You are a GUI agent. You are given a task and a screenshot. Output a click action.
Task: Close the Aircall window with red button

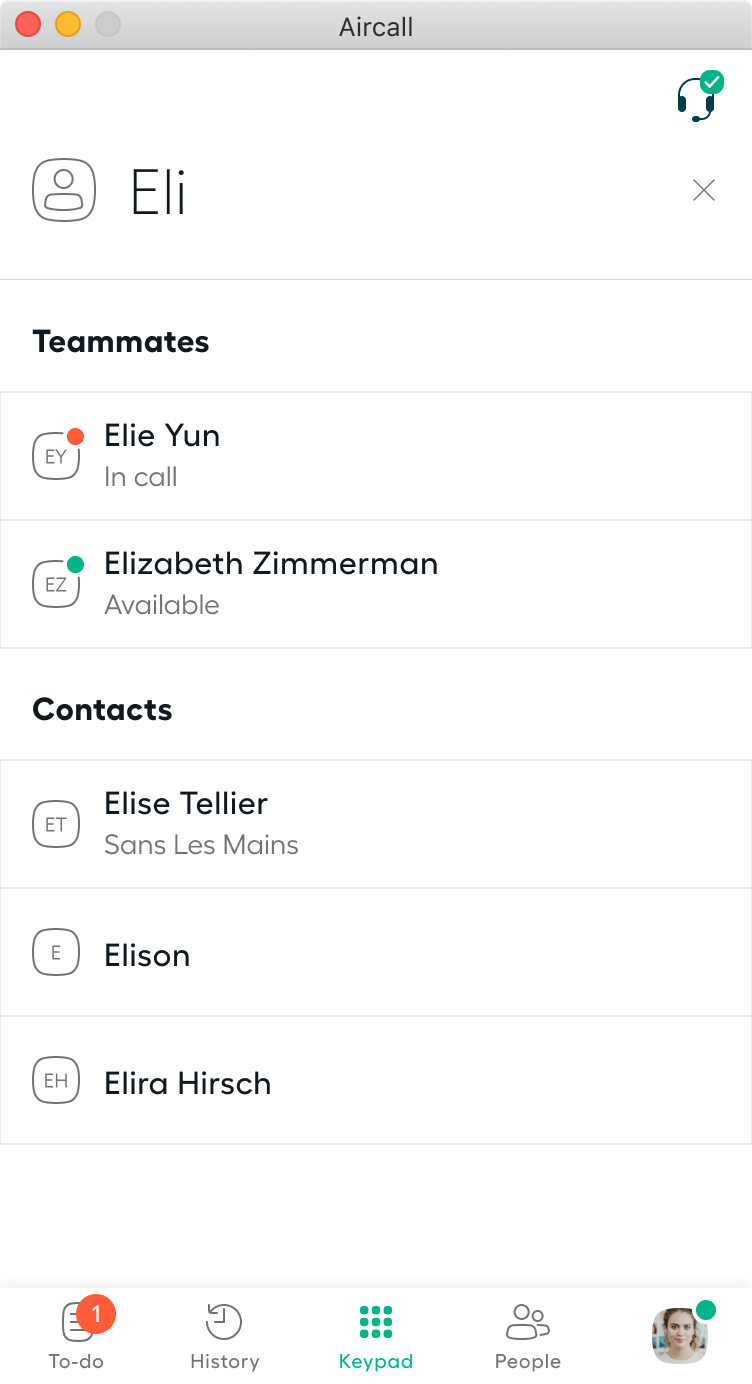tap(28, 25)
